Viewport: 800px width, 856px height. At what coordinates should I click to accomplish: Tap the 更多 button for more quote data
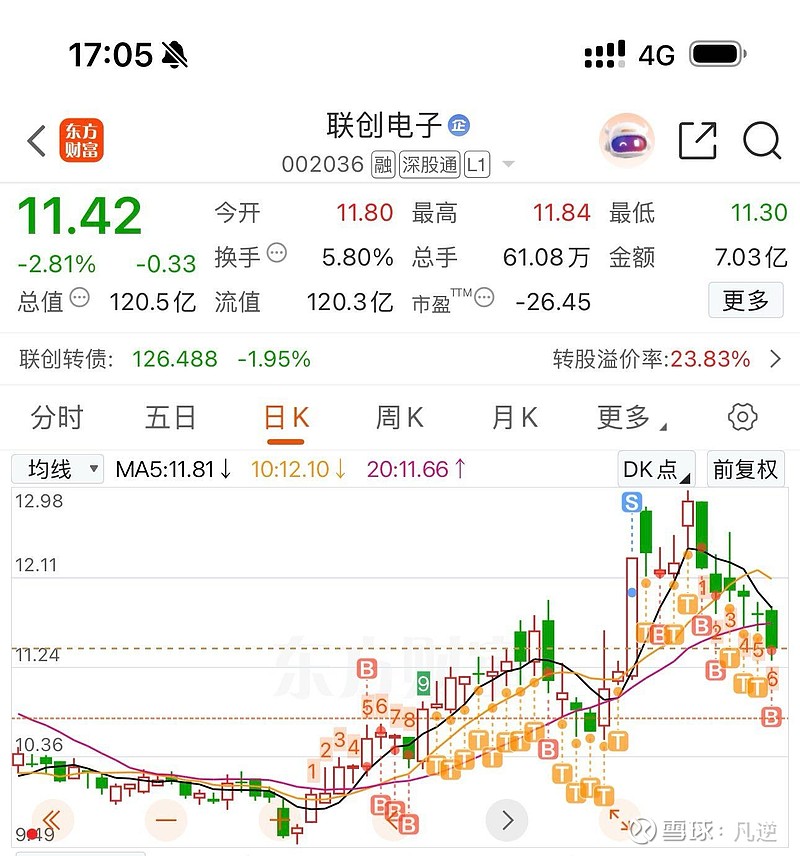click(x=745, y=300)
